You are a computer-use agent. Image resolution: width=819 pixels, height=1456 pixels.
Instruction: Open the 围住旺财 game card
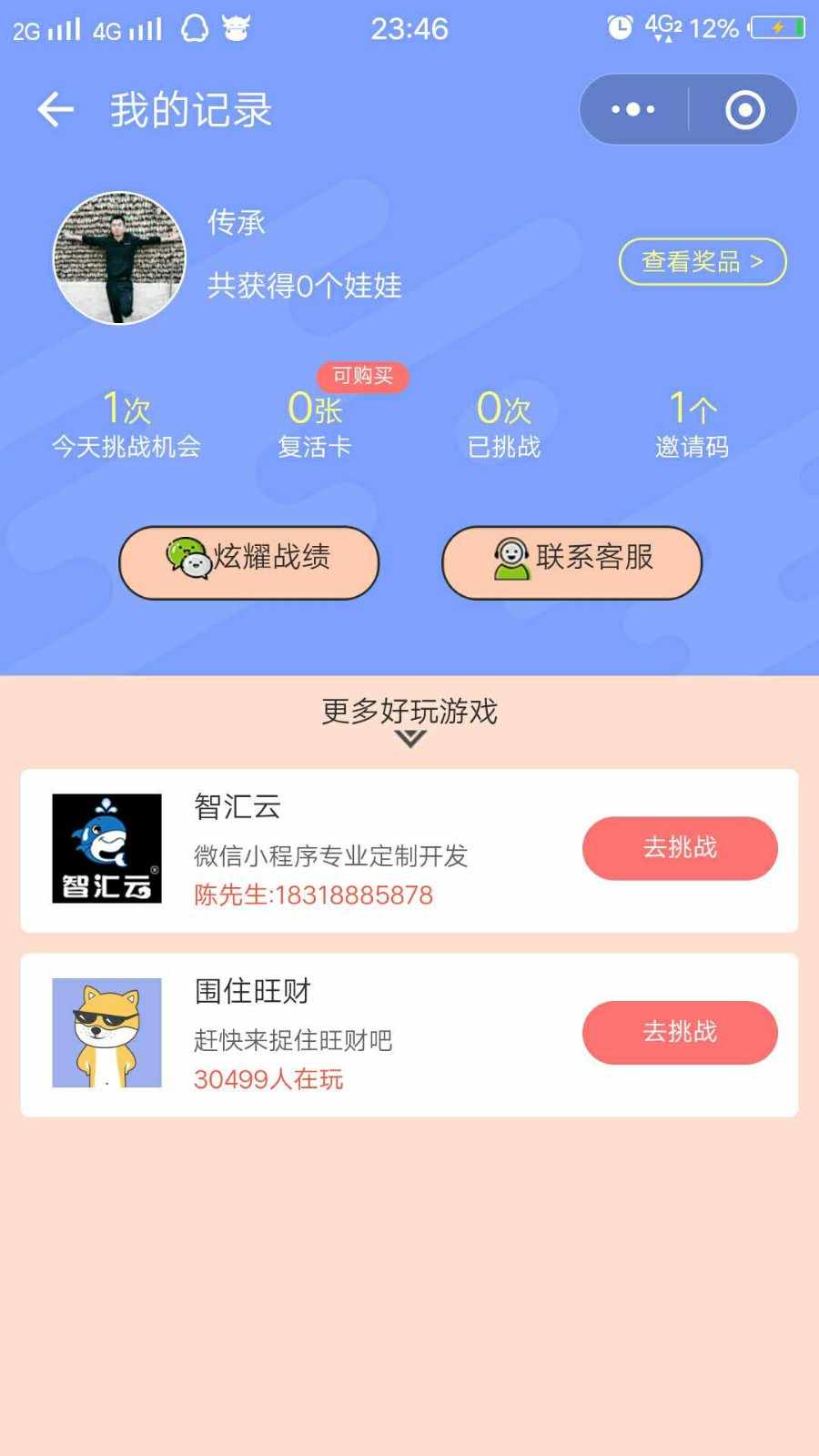(x=300, y=1035)
